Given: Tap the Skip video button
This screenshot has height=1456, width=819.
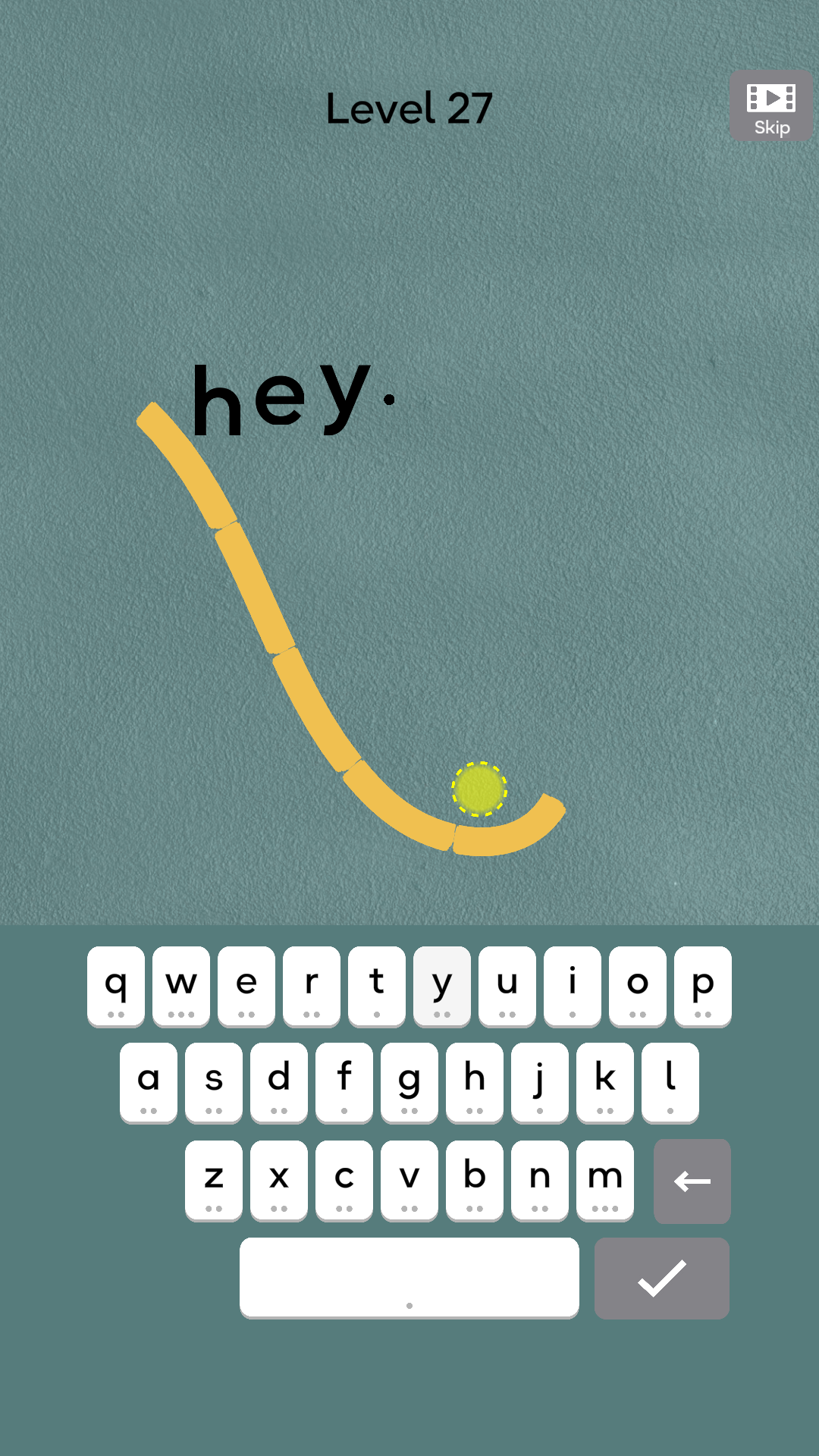Looking at the screenshot, I should pos(770,106).
